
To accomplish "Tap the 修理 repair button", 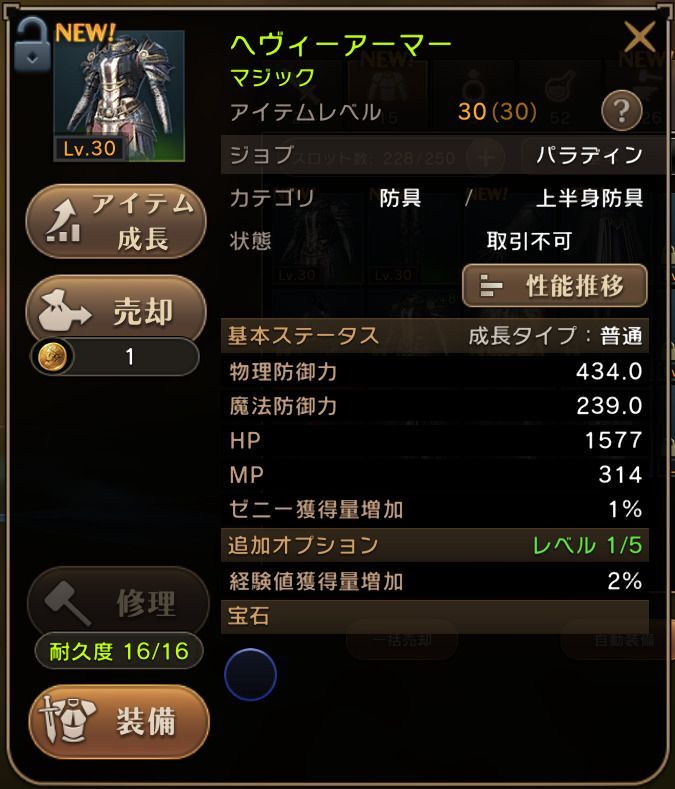I will pyautogui.click(x=116, y=603).
